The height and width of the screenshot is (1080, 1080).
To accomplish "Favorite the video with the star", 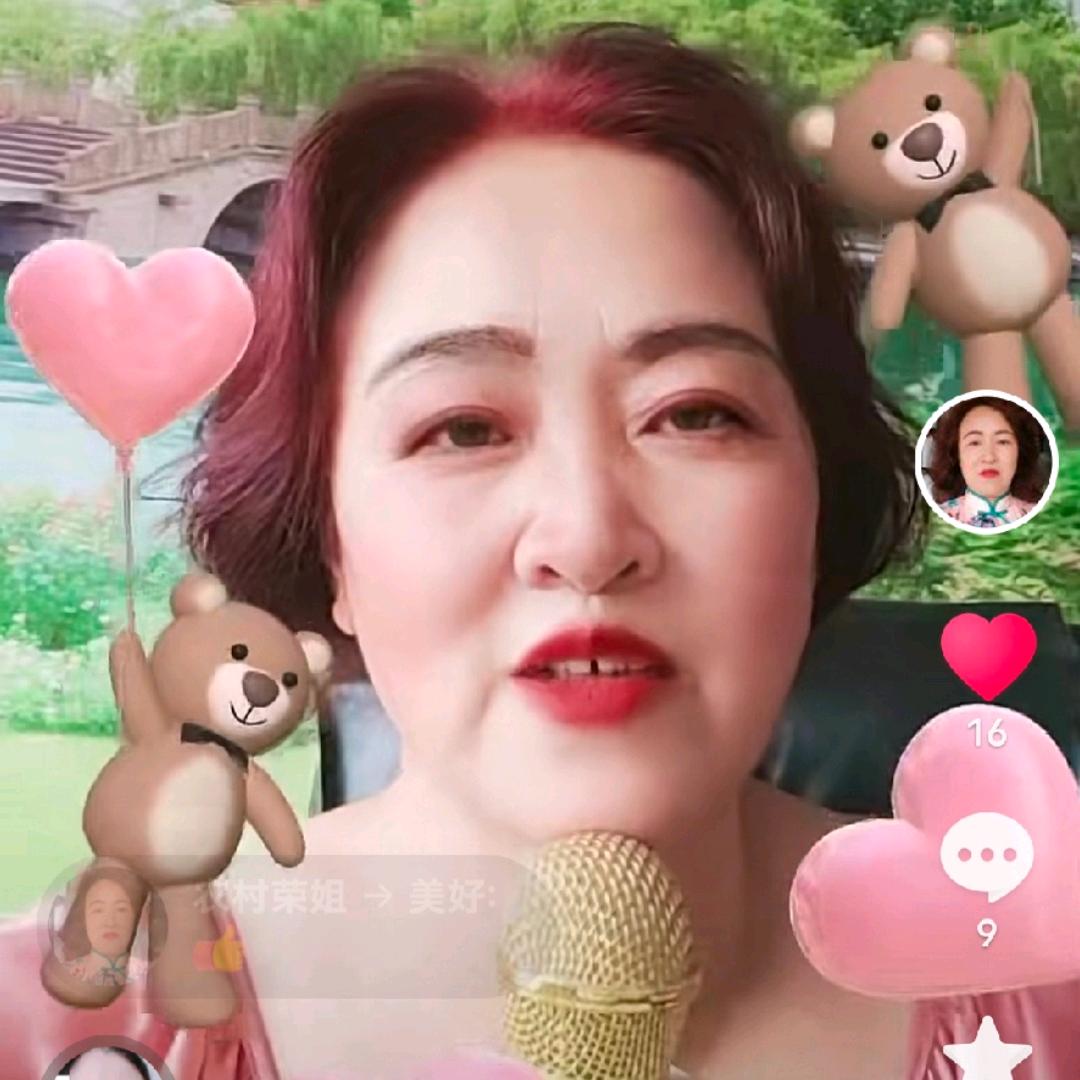I will coord(987,1050).
